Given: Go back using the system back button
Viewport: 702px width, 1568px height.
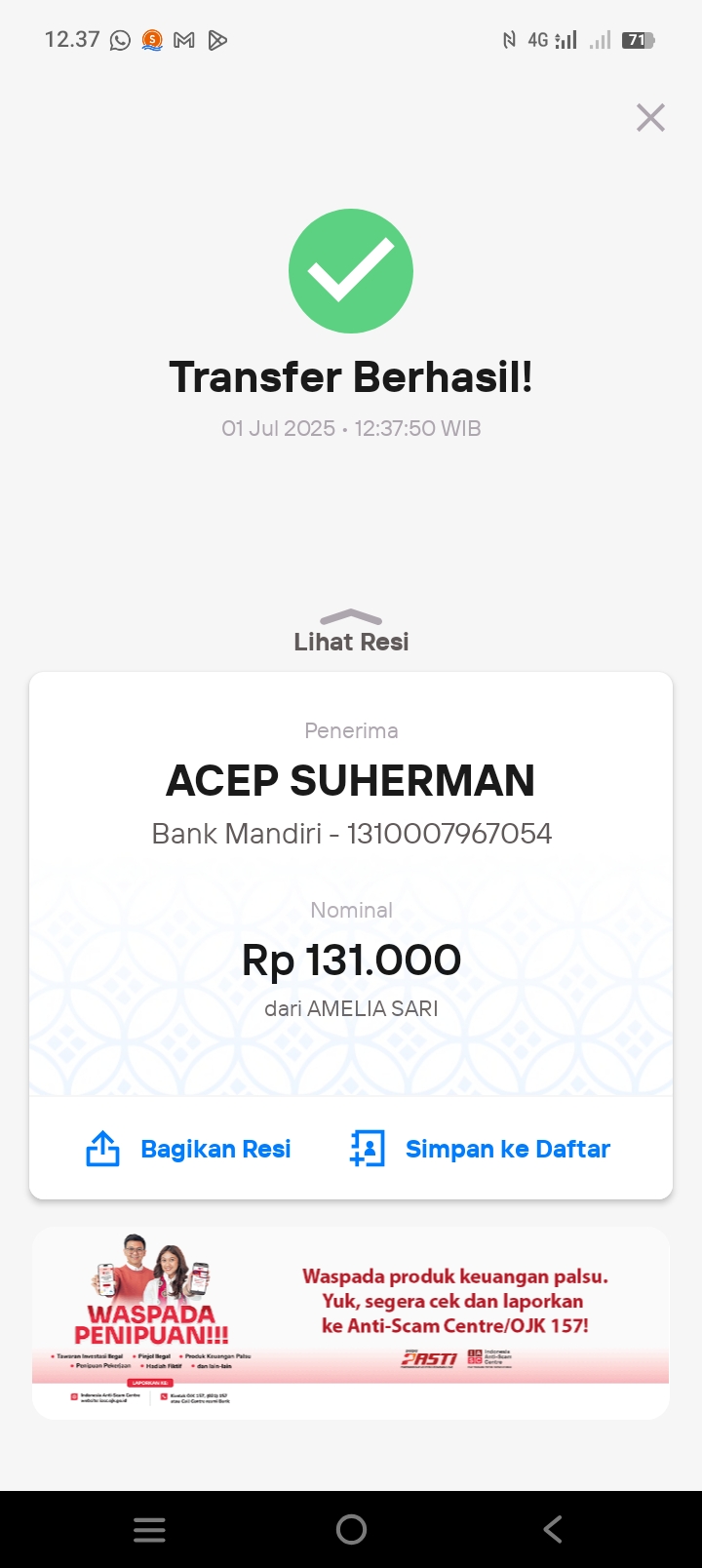Looking at the screenshot, I should 552,1529.
